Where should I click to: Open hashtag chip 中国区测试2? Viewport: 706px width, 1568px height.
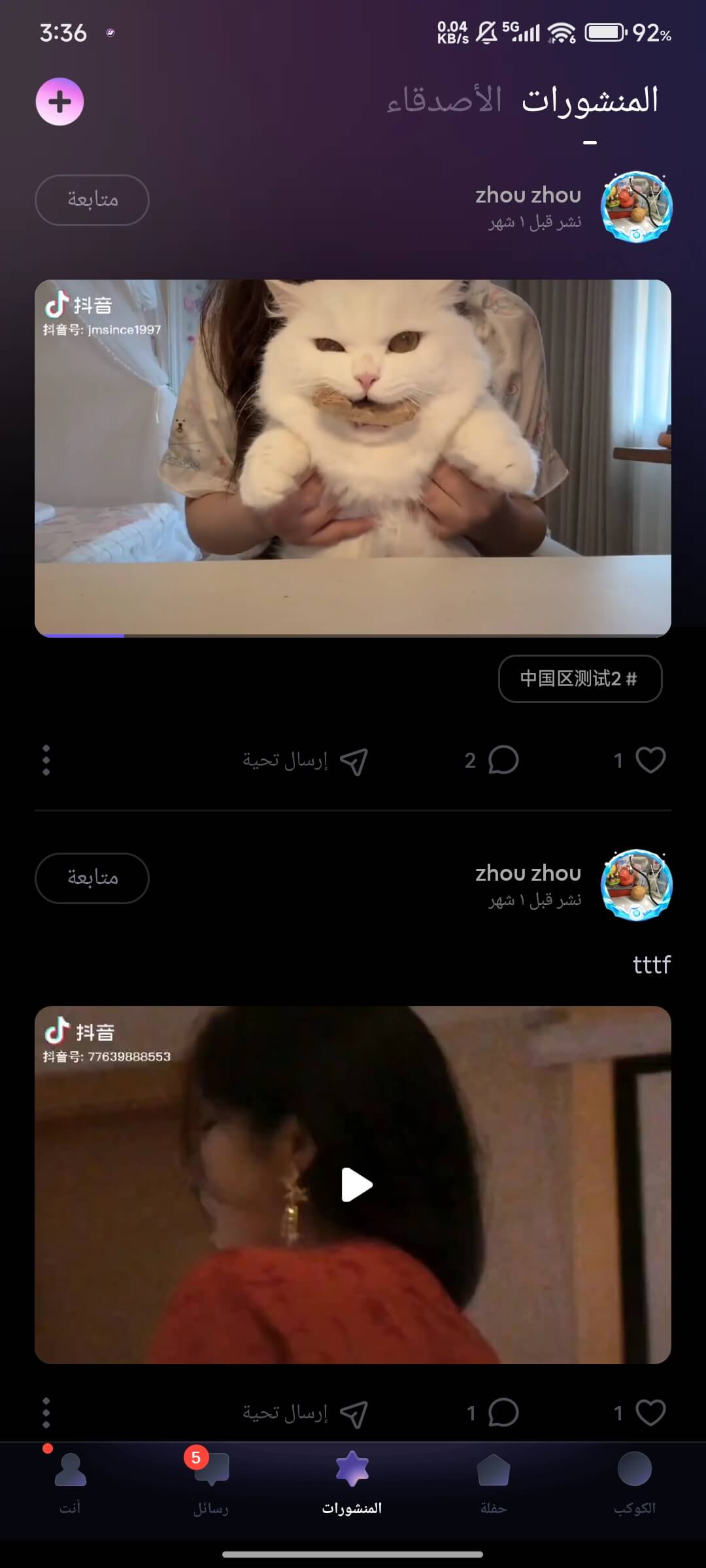pyautogui.click(x=580, y=679)
